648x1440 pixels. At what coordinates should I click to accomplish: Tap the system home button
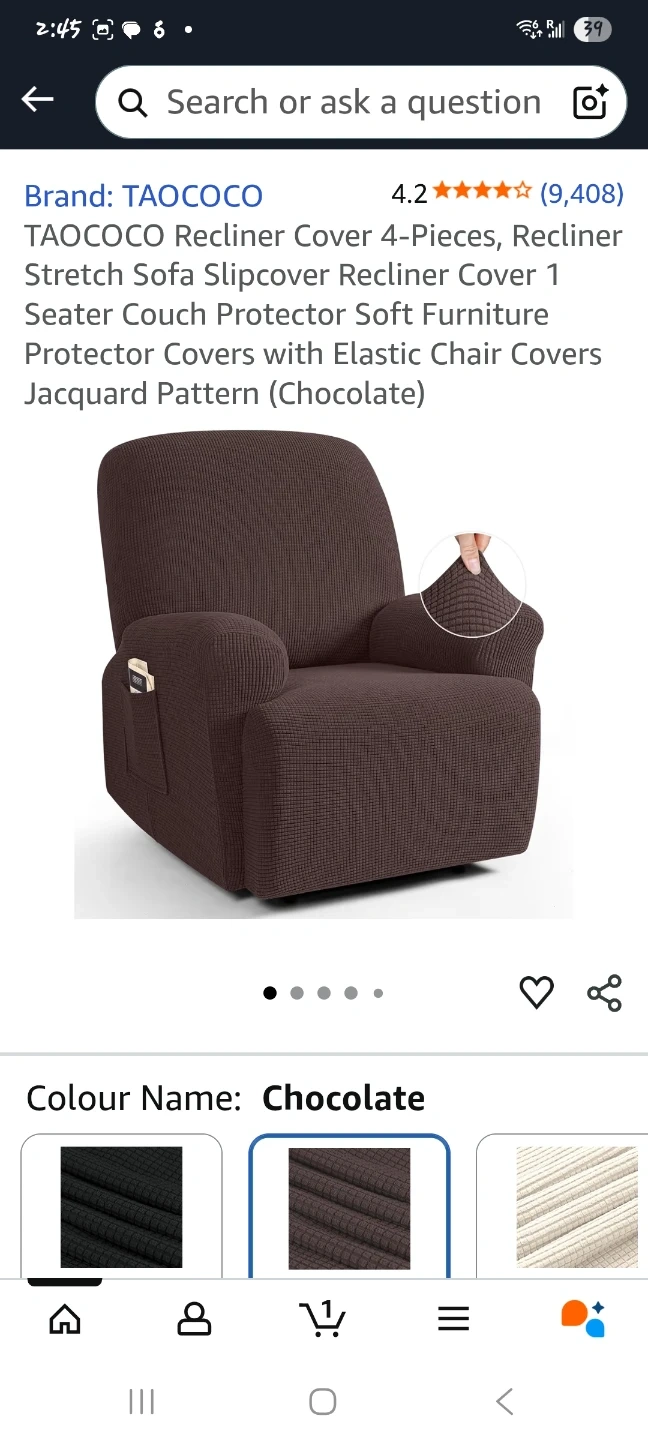(x=322, y=1401)
